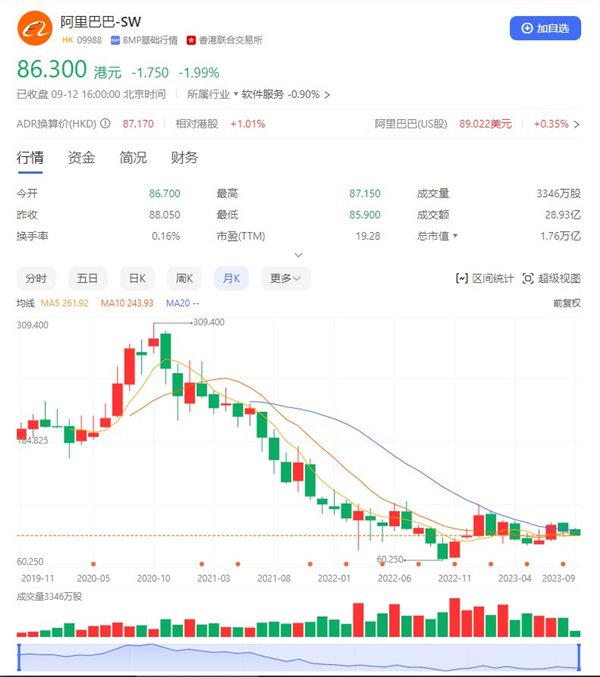
Task: Select the 行情 tab
Action: click(30, 158)
